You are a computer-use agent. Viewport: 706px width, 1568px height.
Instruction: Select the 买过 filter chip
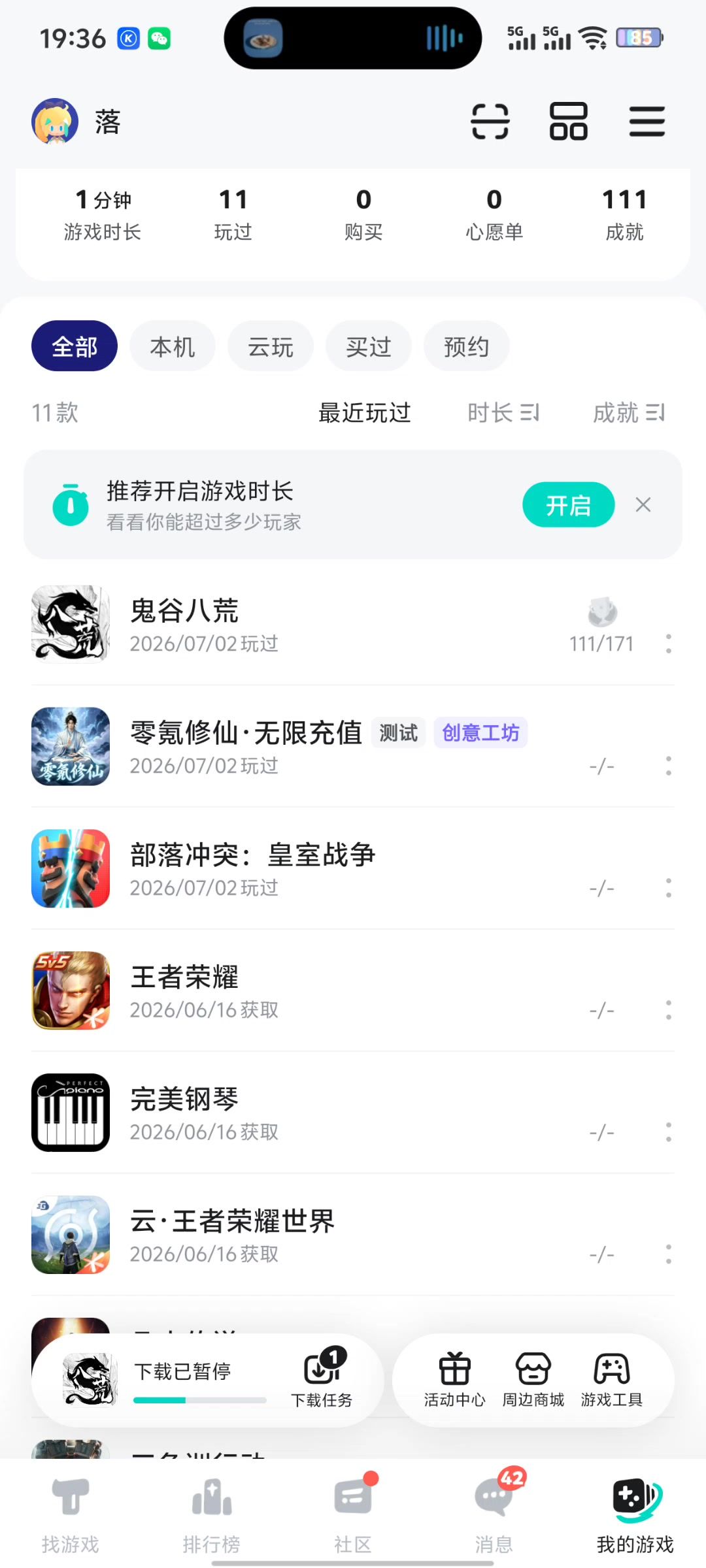369,346
